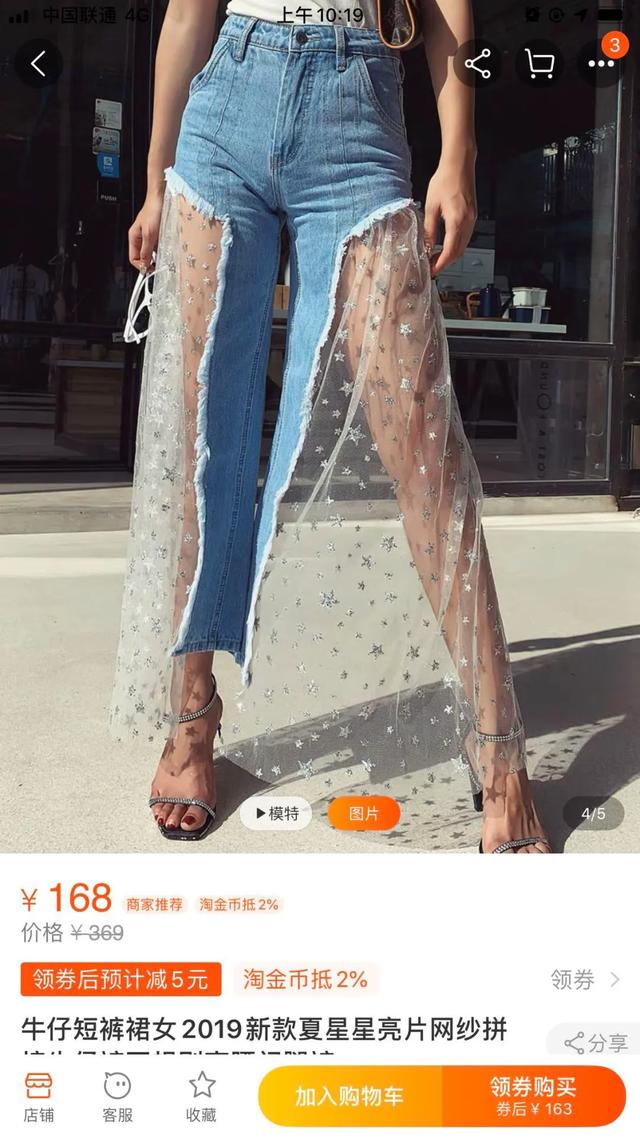Tap the 分享 share button
The width and height of the screenshot is (640, 1138).
[x=596, y=1043]
